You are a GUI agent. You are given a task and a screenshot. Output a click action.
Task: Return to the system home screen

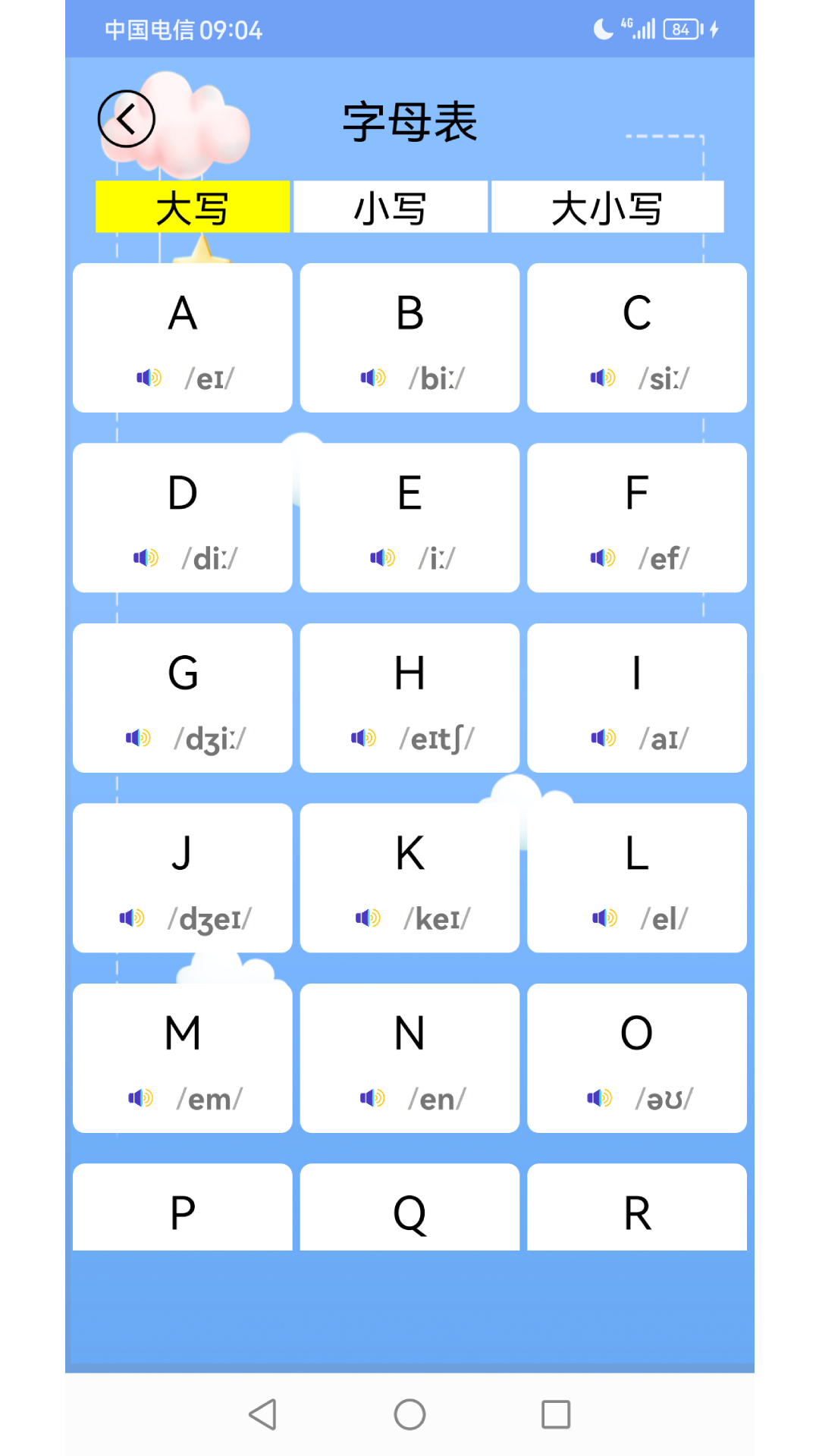pyautogui.click(x=409, y=1414)
